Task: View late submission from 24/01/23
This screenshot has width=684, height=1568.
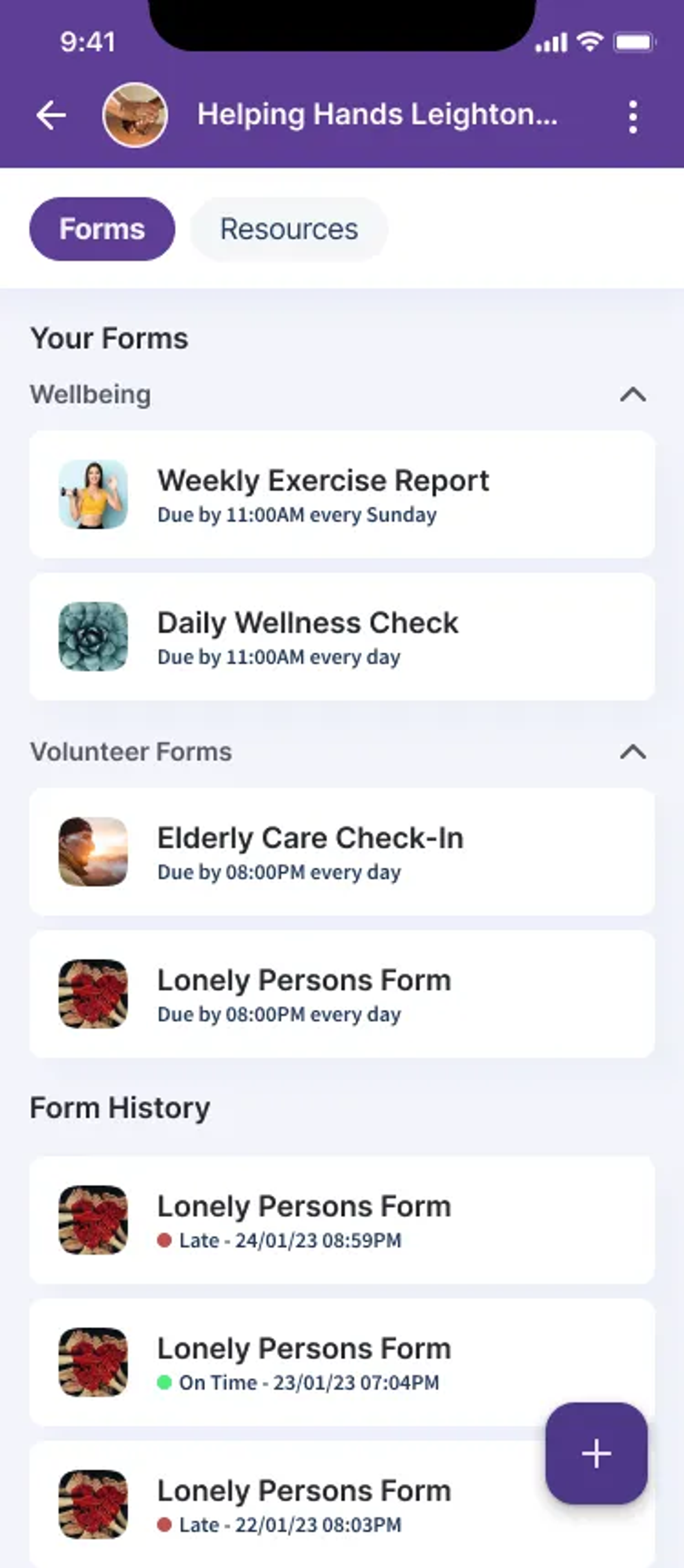Action: [x=342, y=1220]
